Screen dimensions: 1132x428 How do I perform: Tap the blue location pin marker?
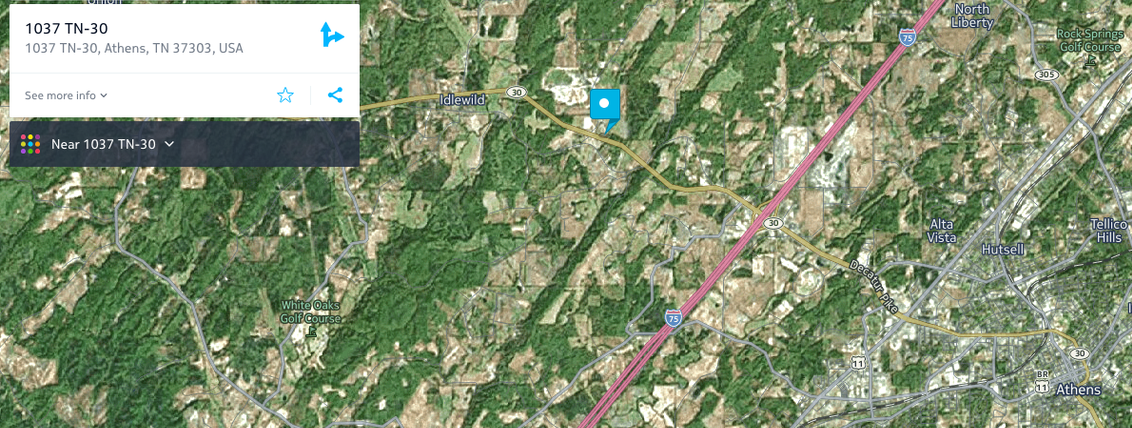point(605,107)
